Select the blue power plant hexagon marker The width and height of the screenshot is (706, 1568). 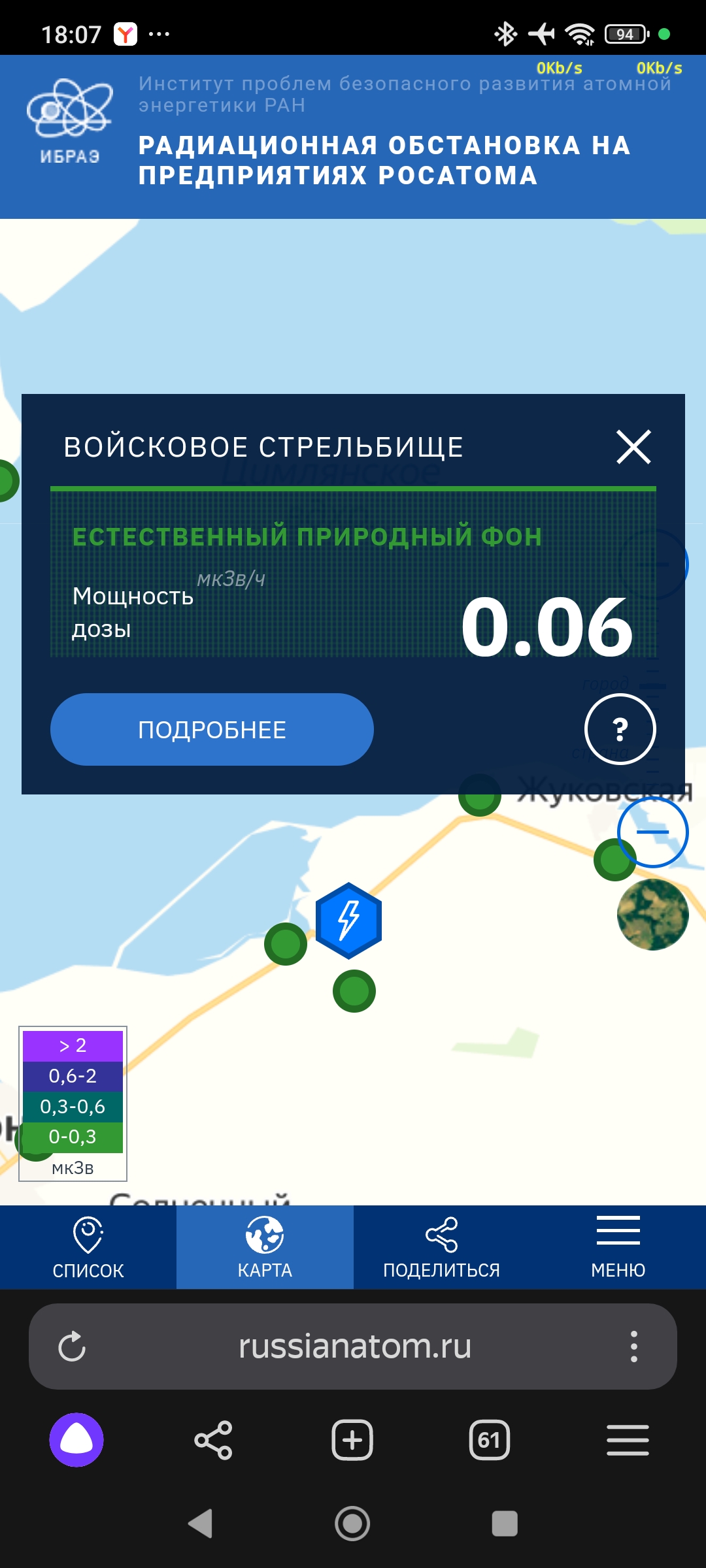(x=349, y=920)
